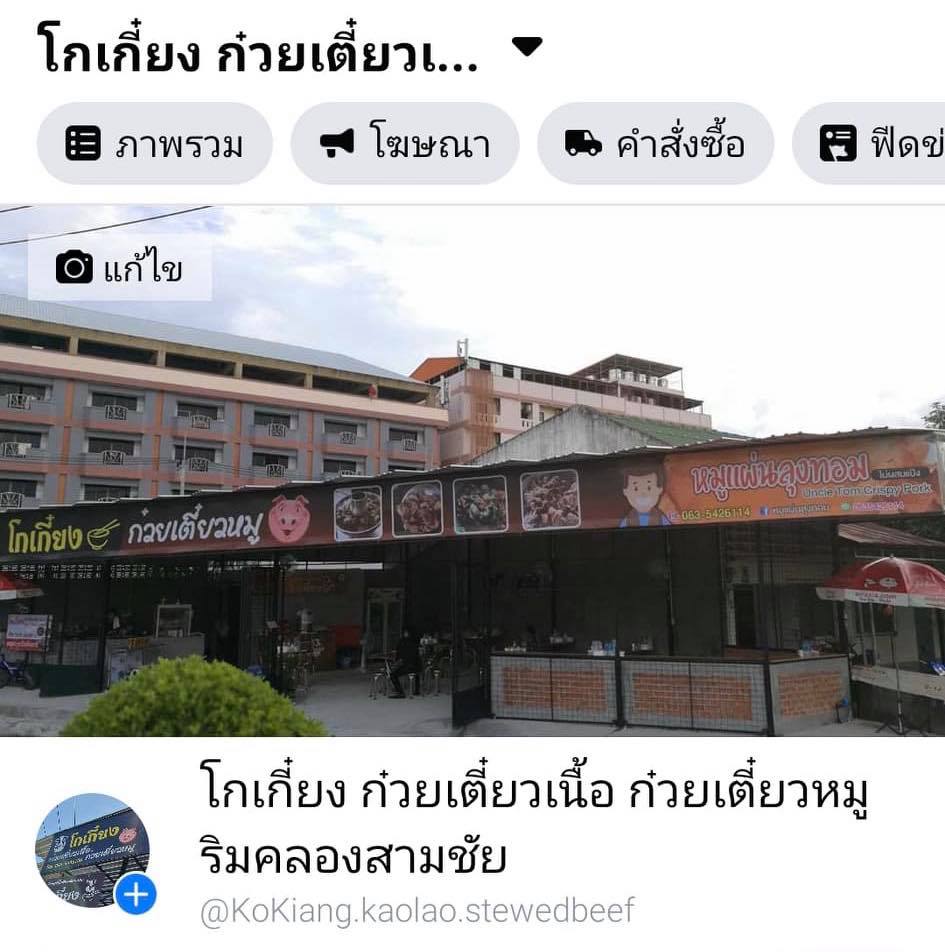Tap แก้ไข to edit cover photo
945x952 pixels.
[x=120, y=268]
